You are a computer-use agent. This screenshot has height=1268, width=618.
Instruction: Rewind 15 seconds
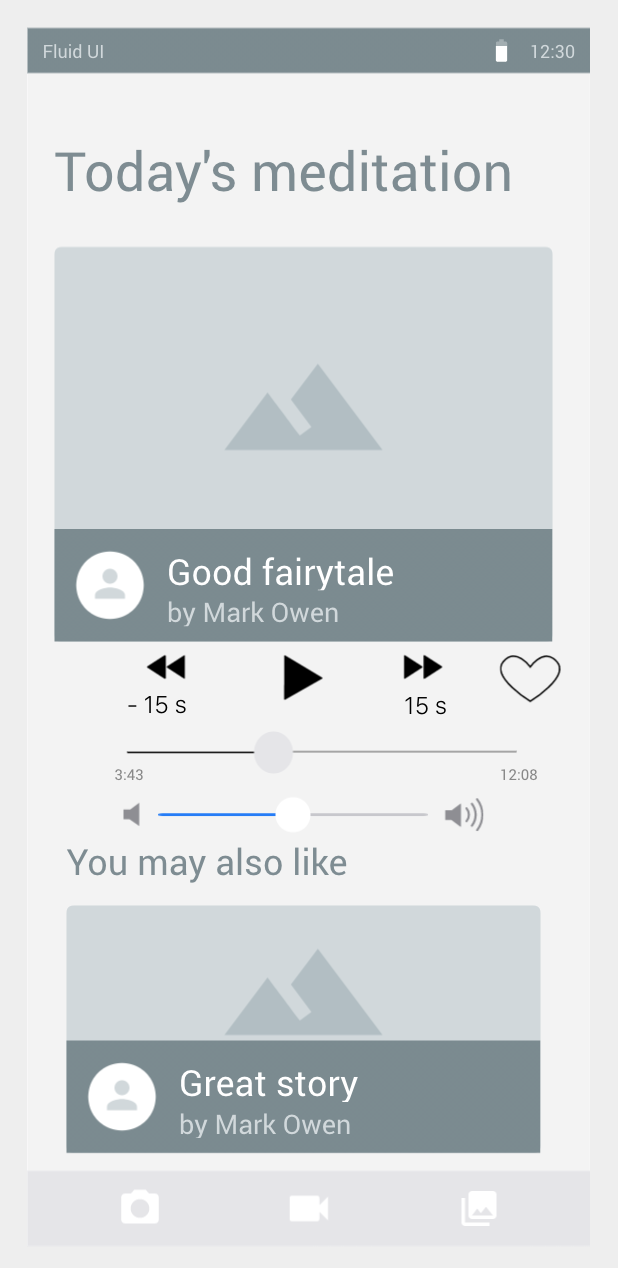pyautogui.click(x=165, y=668)
